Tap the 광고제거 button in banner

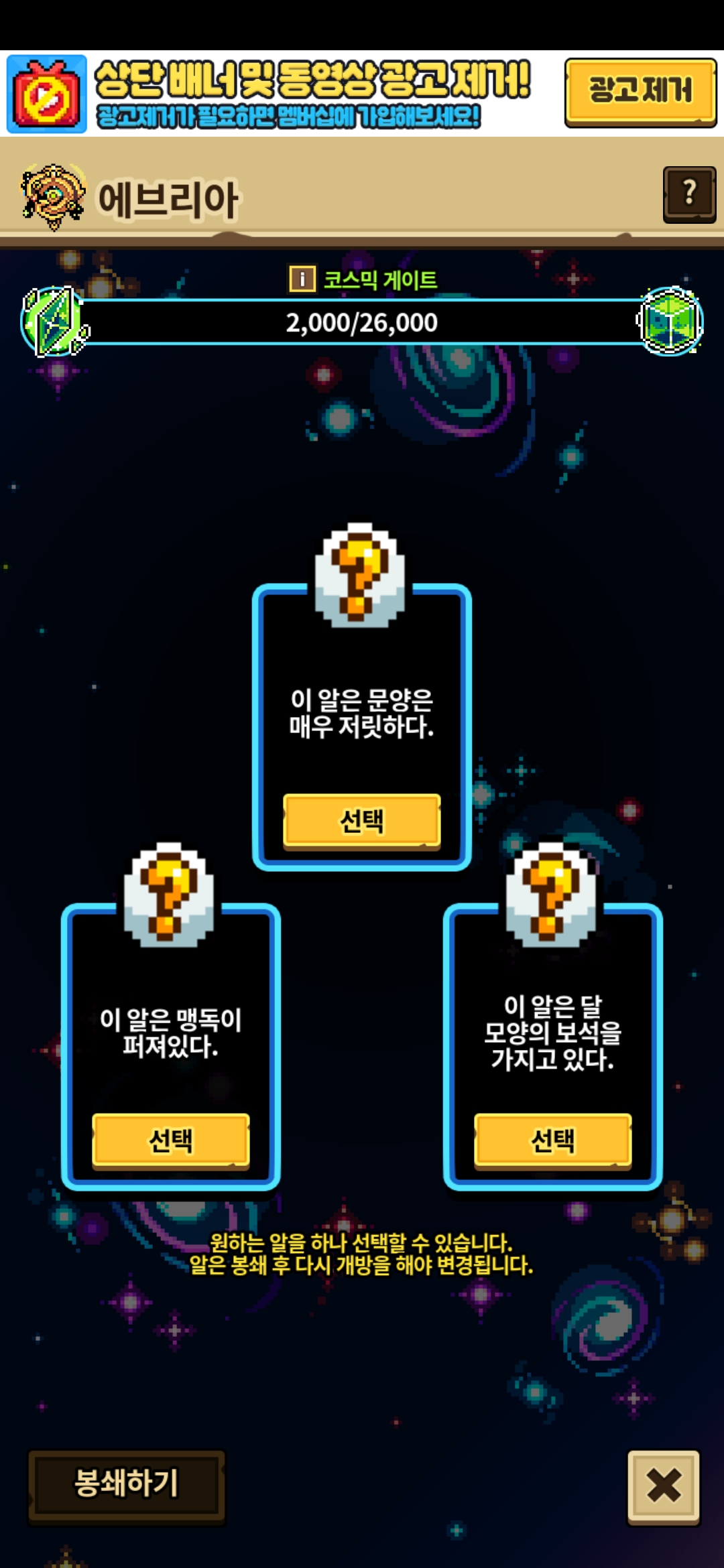click(640, 92)
